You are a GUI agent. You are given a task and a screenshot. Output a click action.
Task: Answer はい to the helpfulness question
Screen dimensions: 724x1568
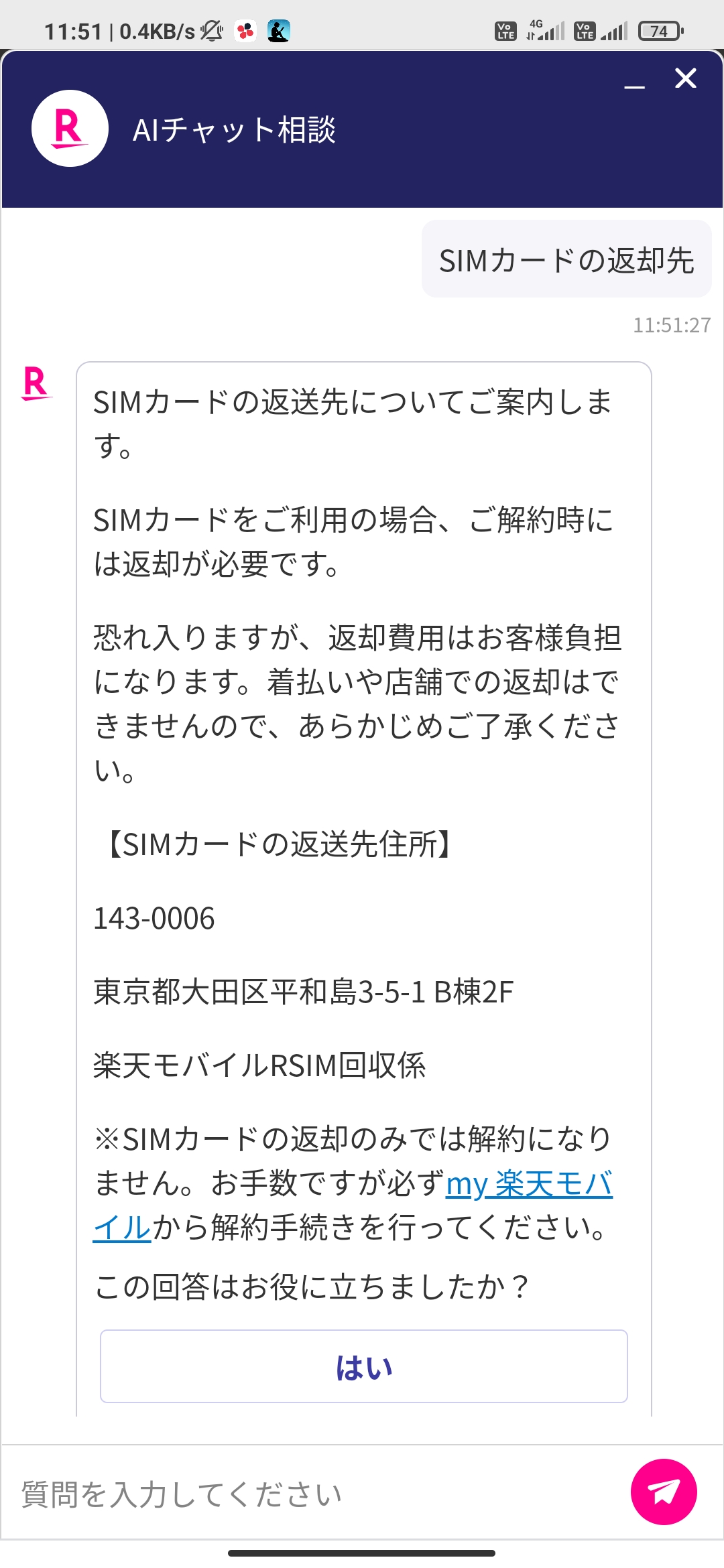coord(364,1366)
